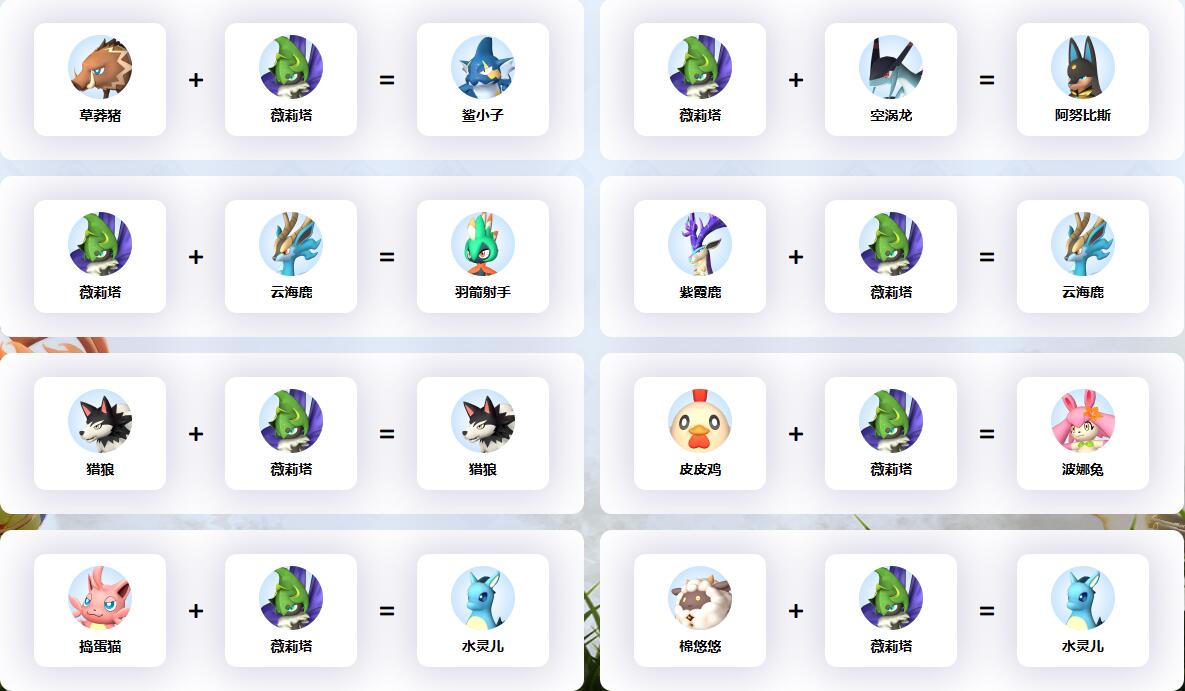Select the 棉悠悠 pal card
1185x691 pixels.
700,611
